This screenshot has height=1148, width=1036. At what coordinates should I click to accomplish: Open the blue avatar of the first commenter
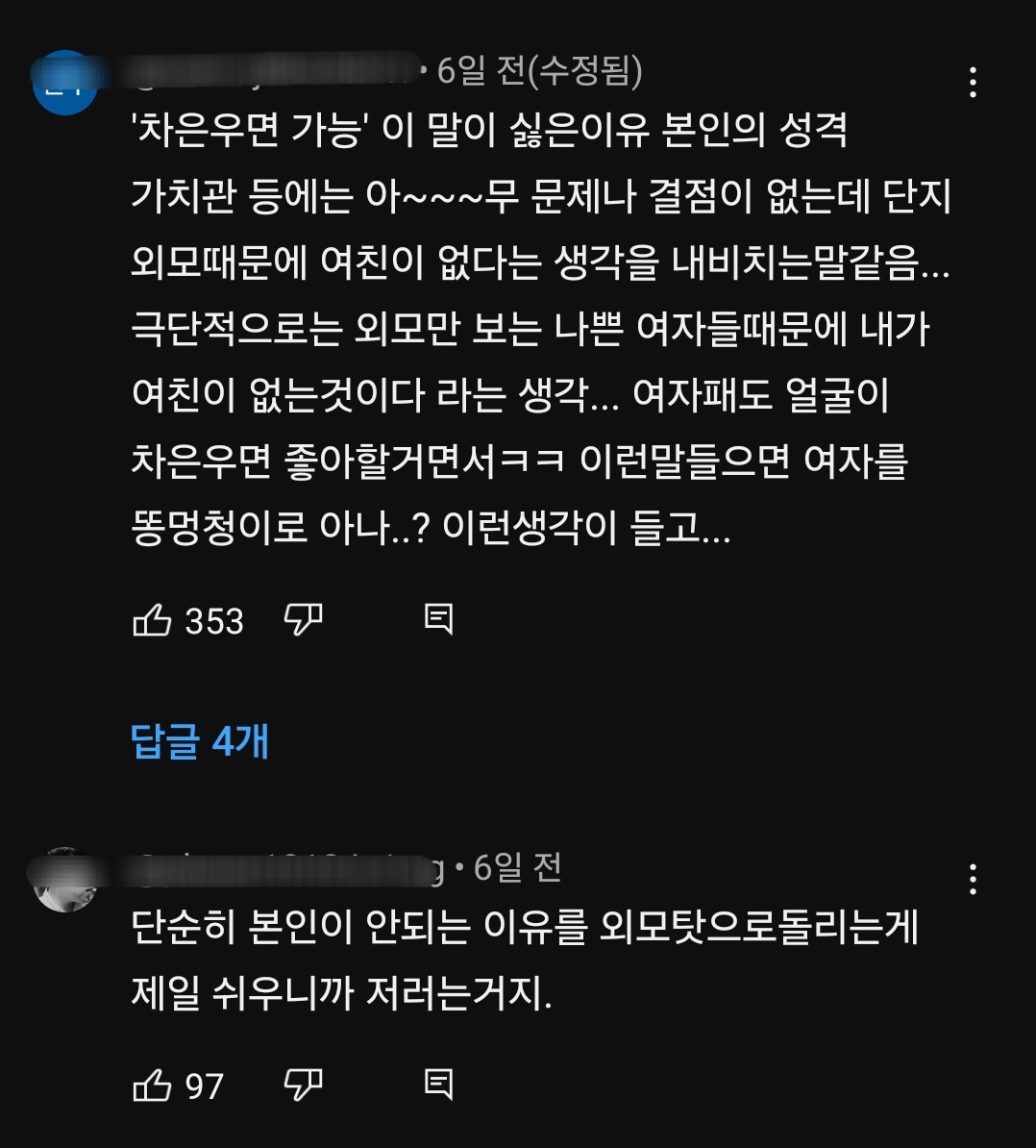(x=65, y=84)
